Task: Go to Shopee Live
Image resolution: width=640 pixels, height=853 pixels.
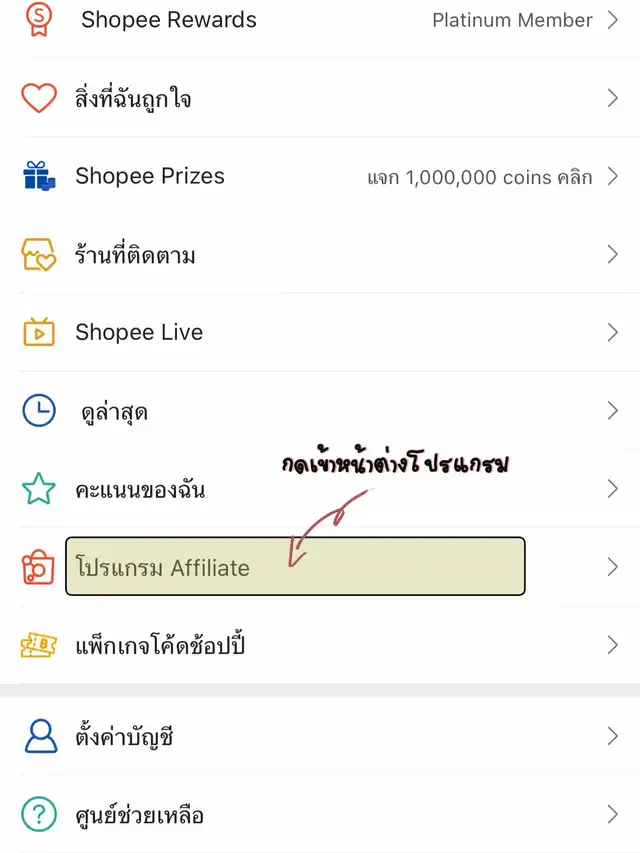Action: 320,332
